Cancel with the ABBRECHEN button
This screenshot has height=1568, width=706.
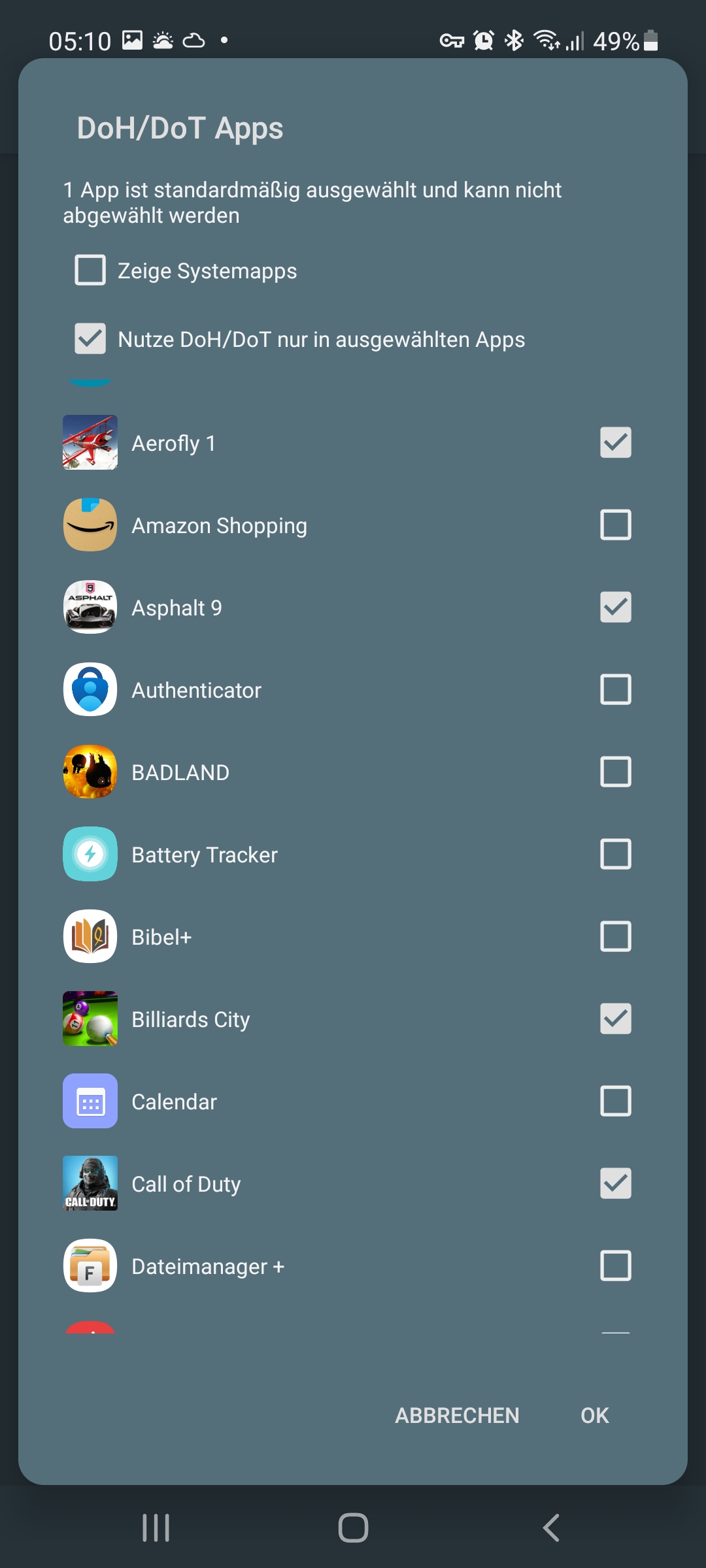457,1415
